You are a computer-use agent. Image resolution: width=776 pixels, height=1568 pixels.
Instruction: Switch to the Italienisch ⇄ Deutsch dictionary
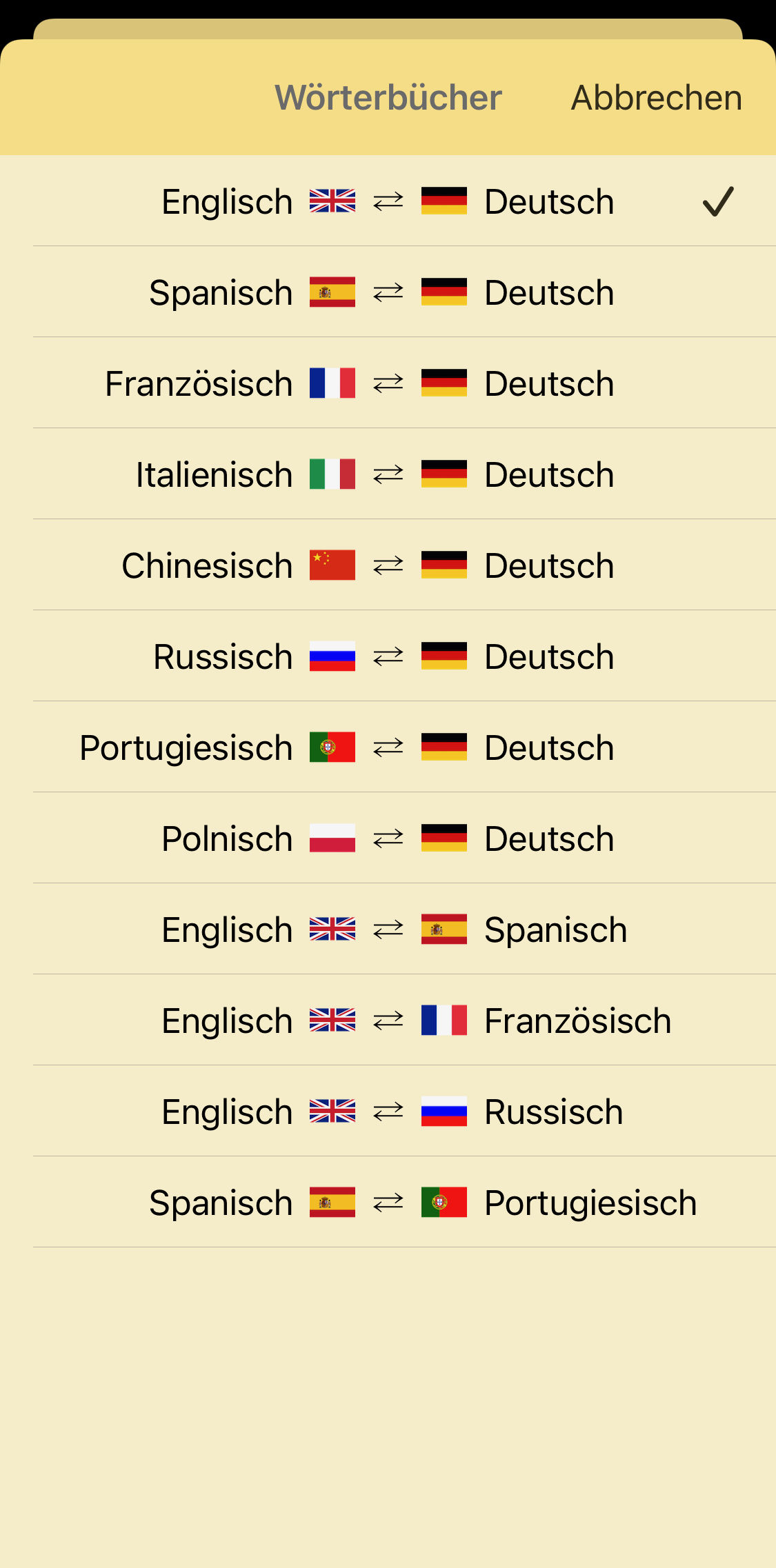coord(388,474)
